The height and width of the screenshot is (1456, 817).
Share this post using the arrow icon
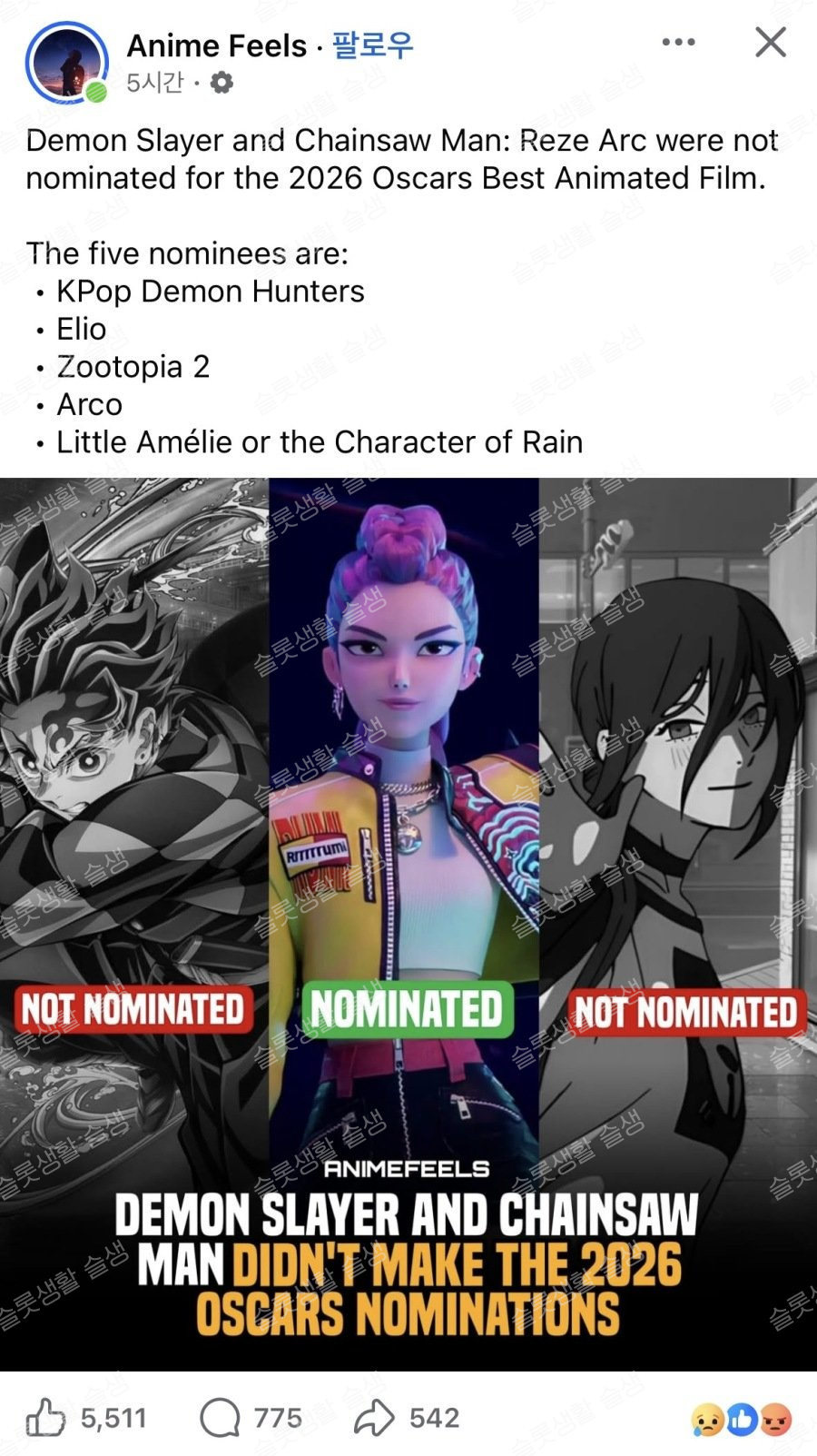[374, 1417]
